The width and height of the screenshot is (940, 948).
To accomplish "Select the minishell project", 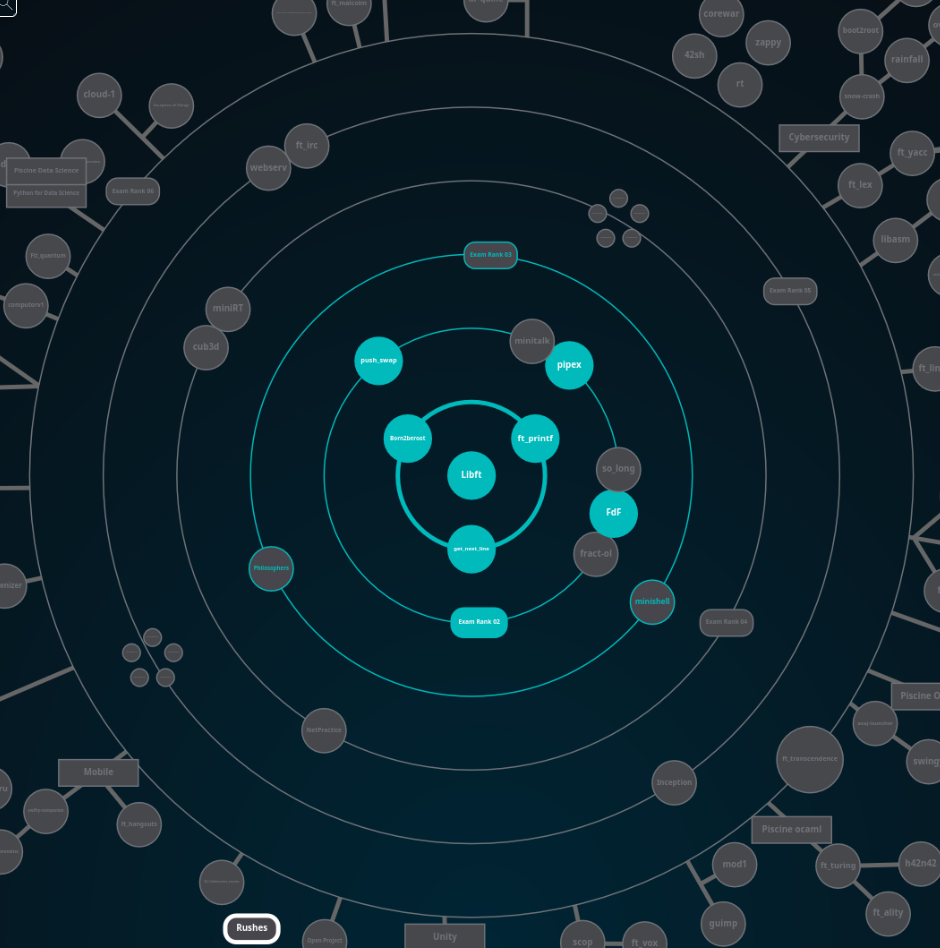I will [x=652, y=602].
